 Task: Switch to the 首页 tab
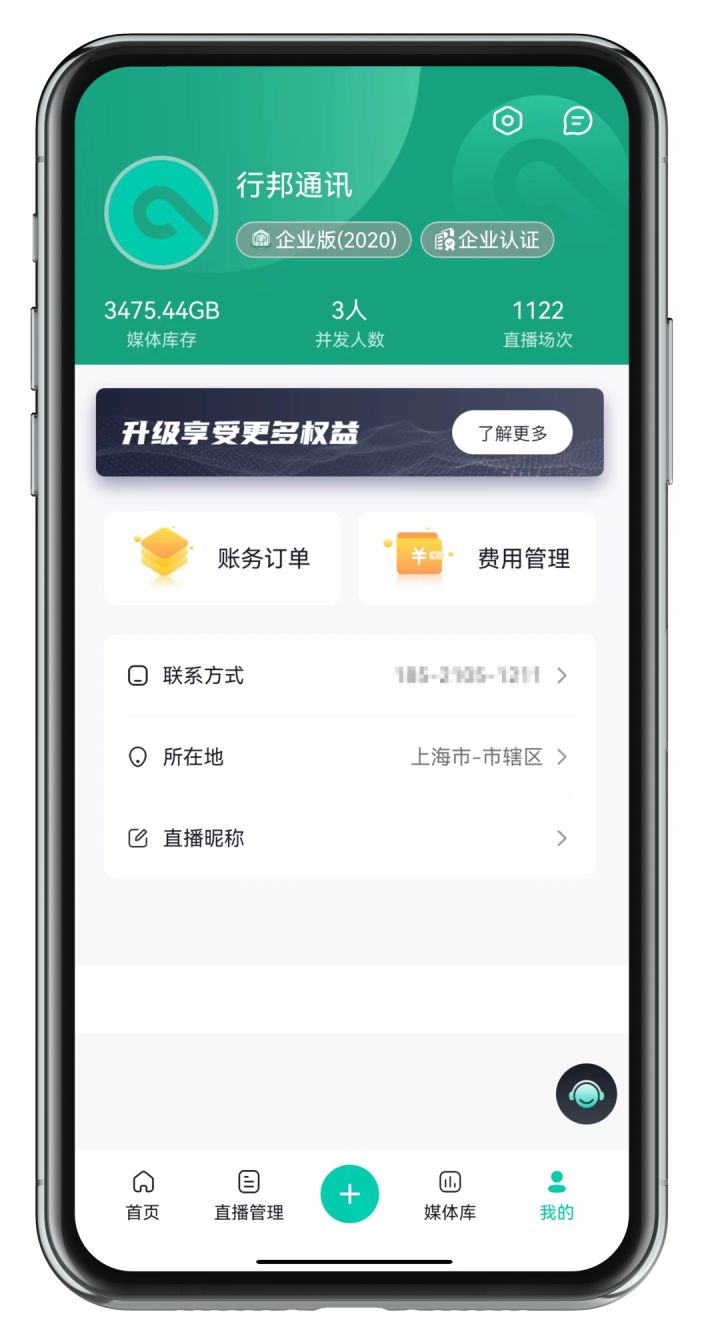coord(143,1195)
